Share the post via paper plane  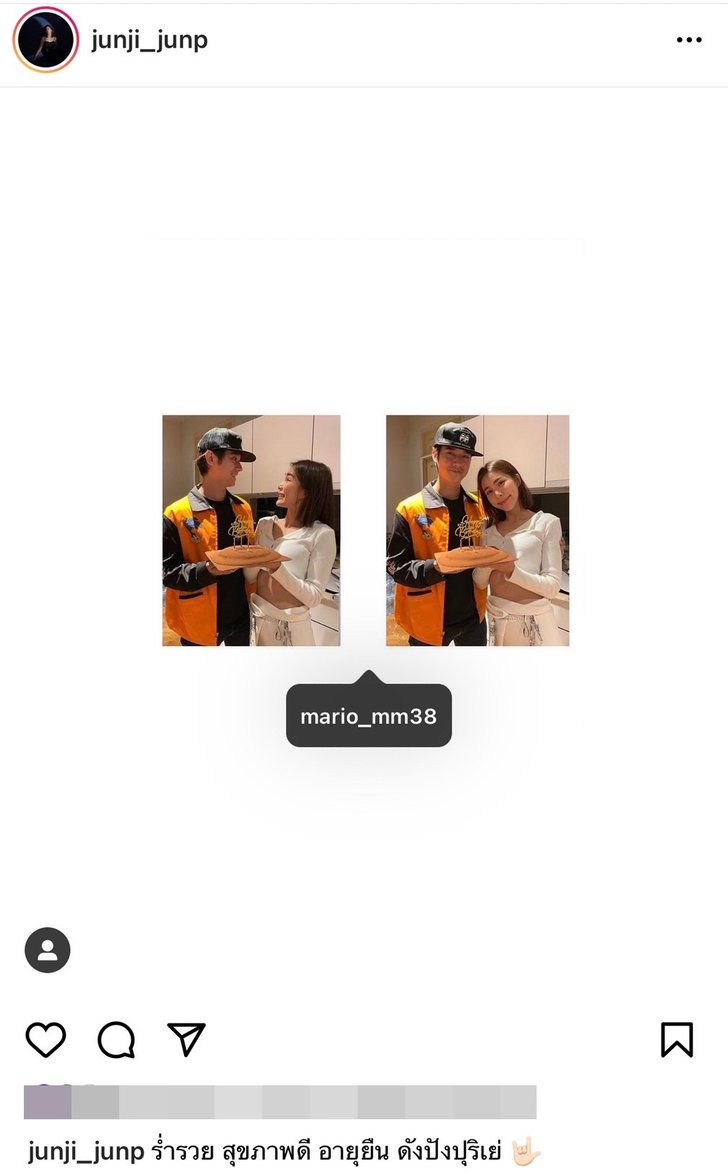[x=186, y=1040]
